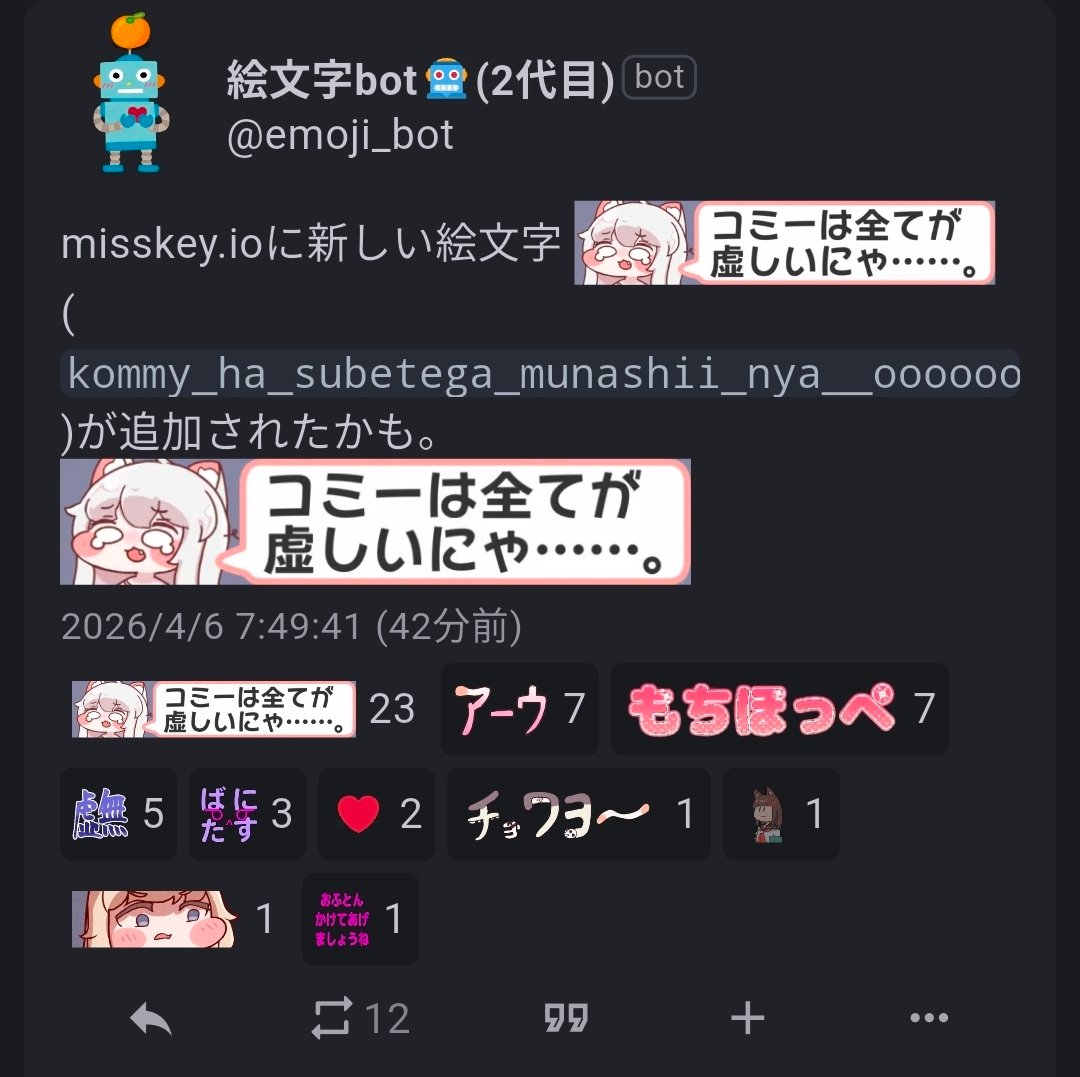
Task: Open the enlarged コミーは全てが虚しいにゃ emoji image
Action: (375, 522)
